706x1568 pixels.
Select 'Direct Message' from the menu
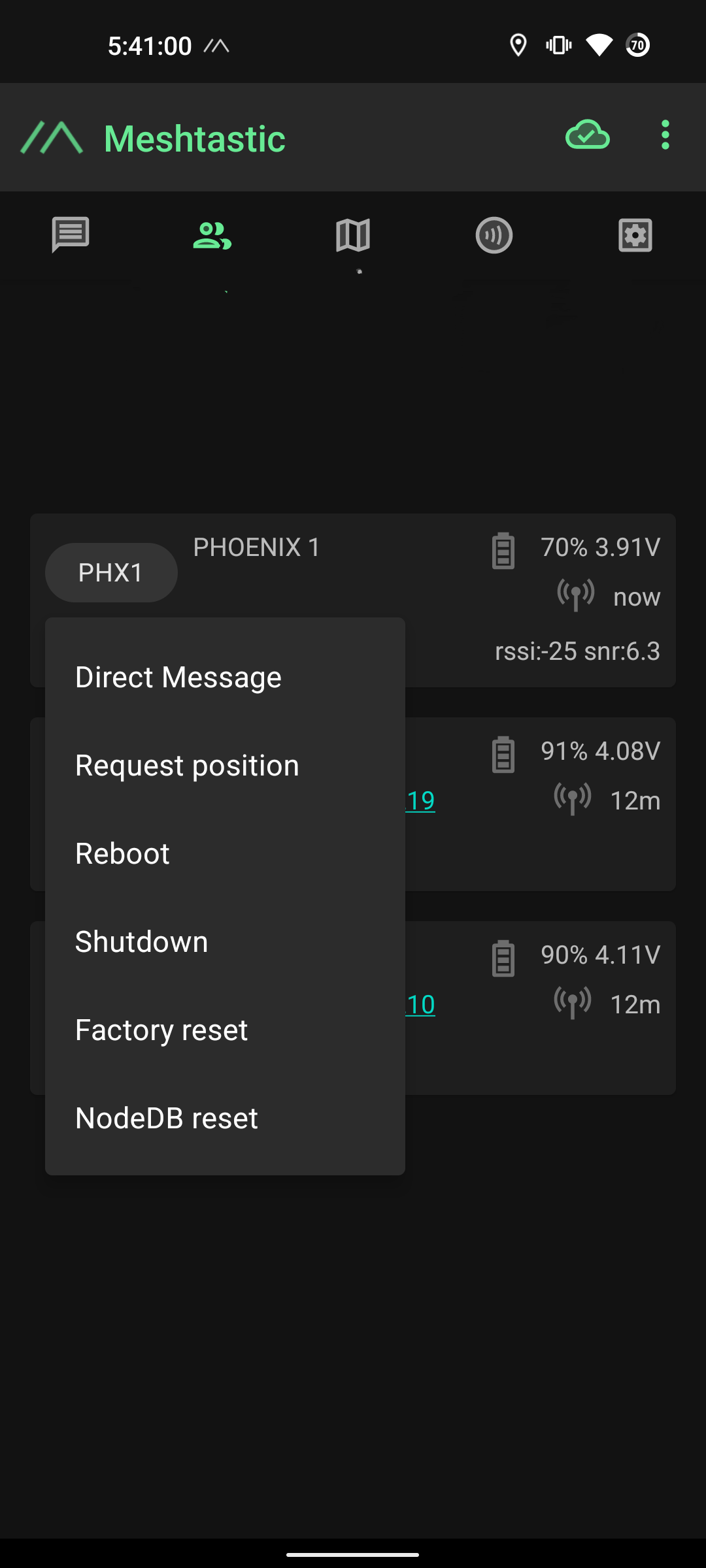pyautogui.click(x=178, y=677)
